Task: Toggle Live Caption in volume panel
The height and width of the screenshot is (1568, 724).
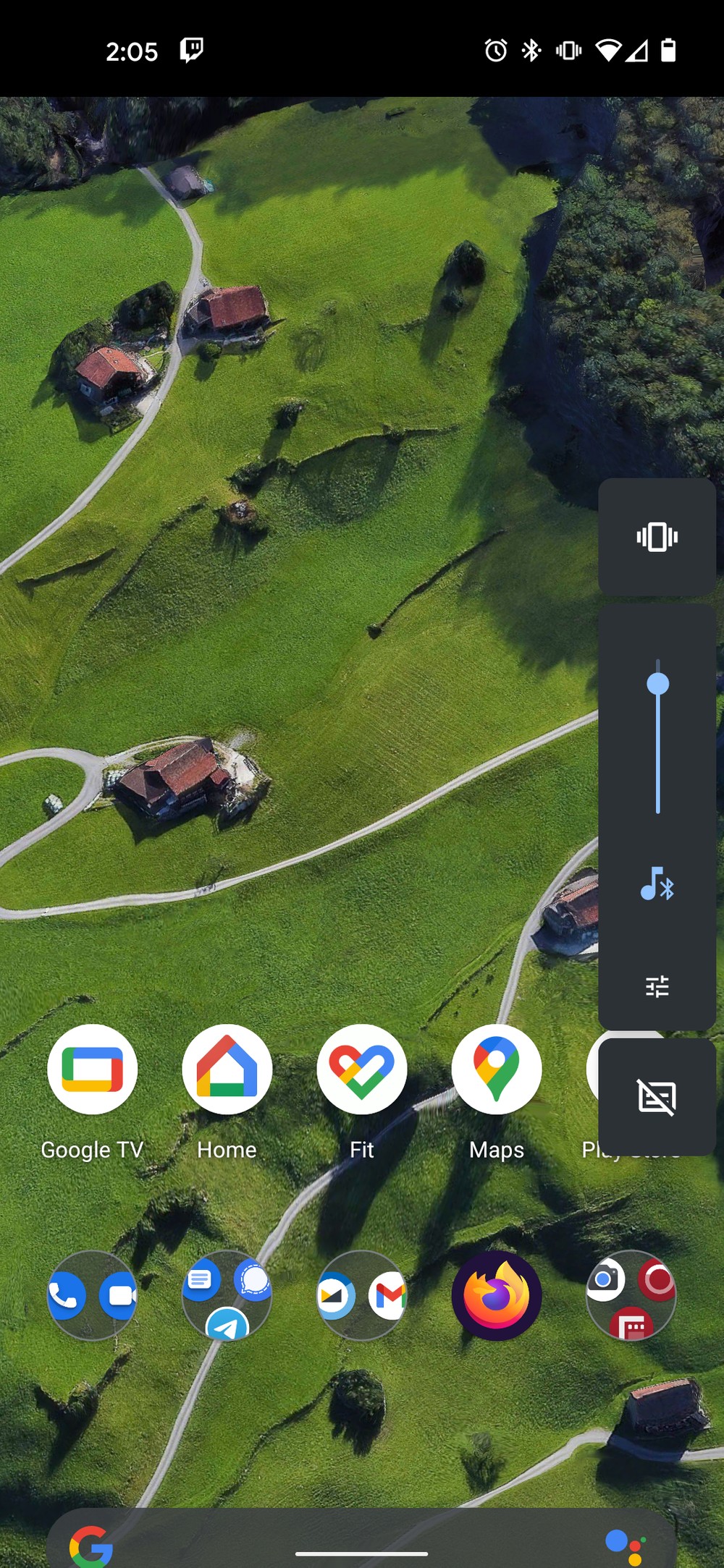Action: (657, 1097)
